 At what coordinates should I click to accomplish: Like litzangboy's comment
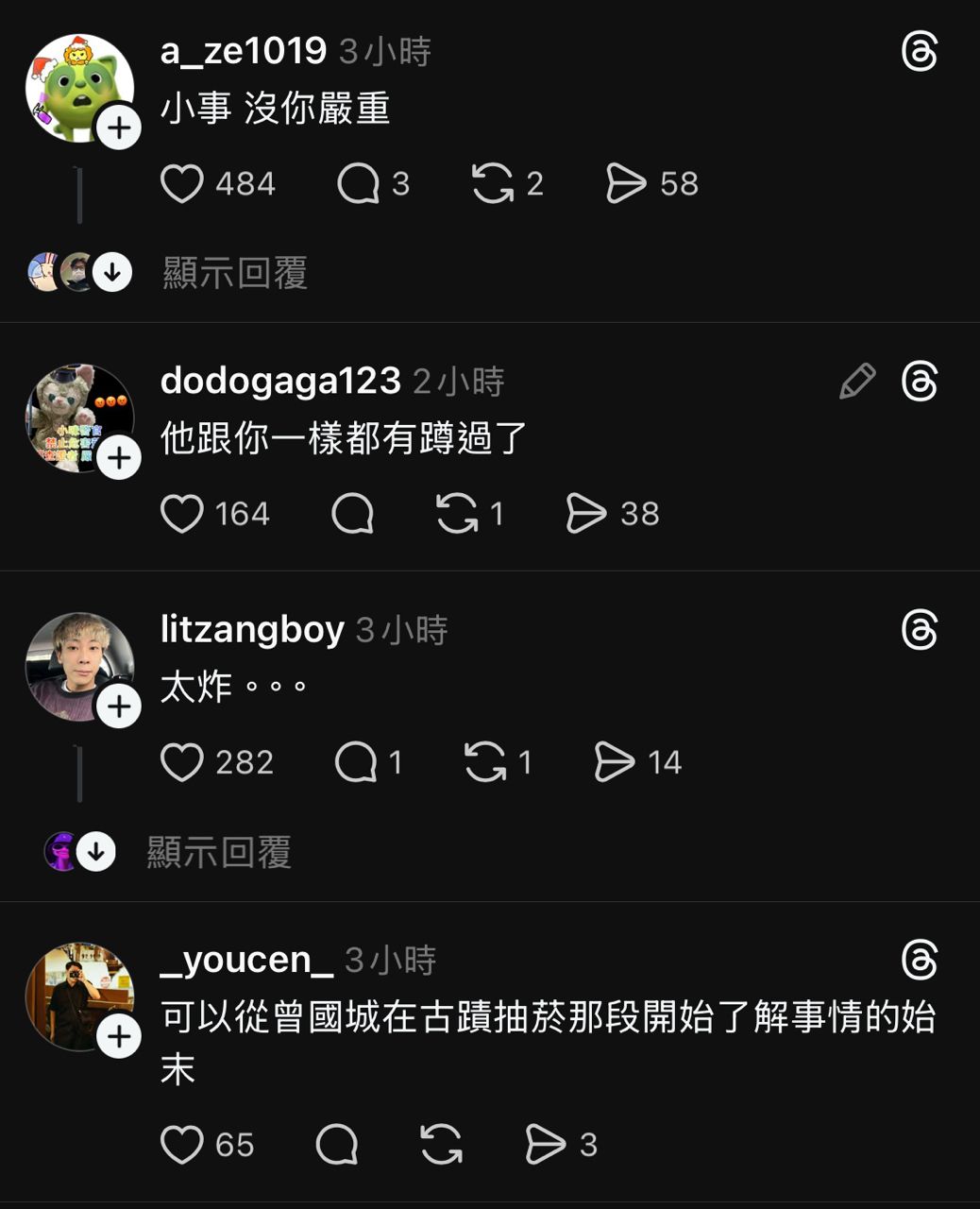[x=181, y=762]
